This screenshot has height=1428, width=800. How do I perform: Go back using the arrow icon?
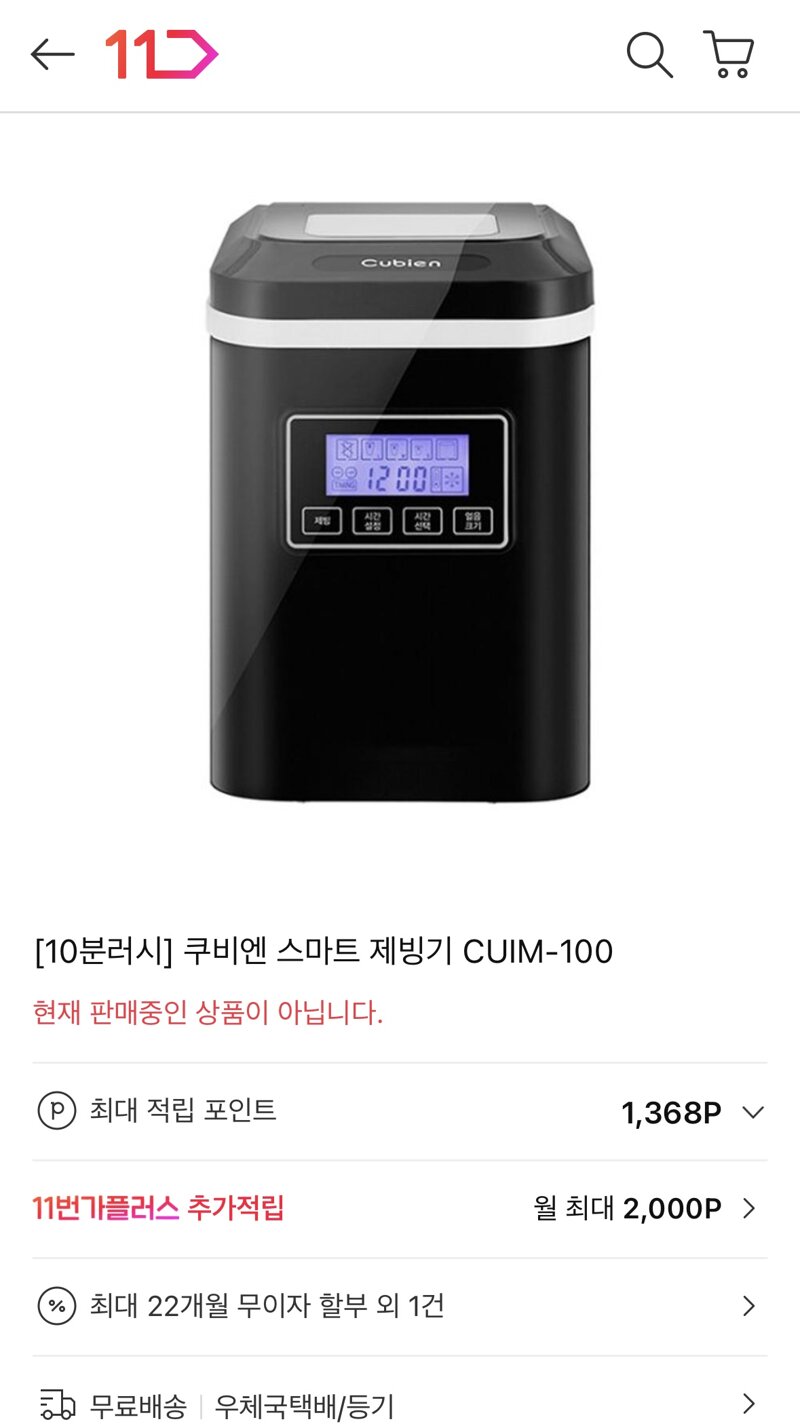pos(53,55)
